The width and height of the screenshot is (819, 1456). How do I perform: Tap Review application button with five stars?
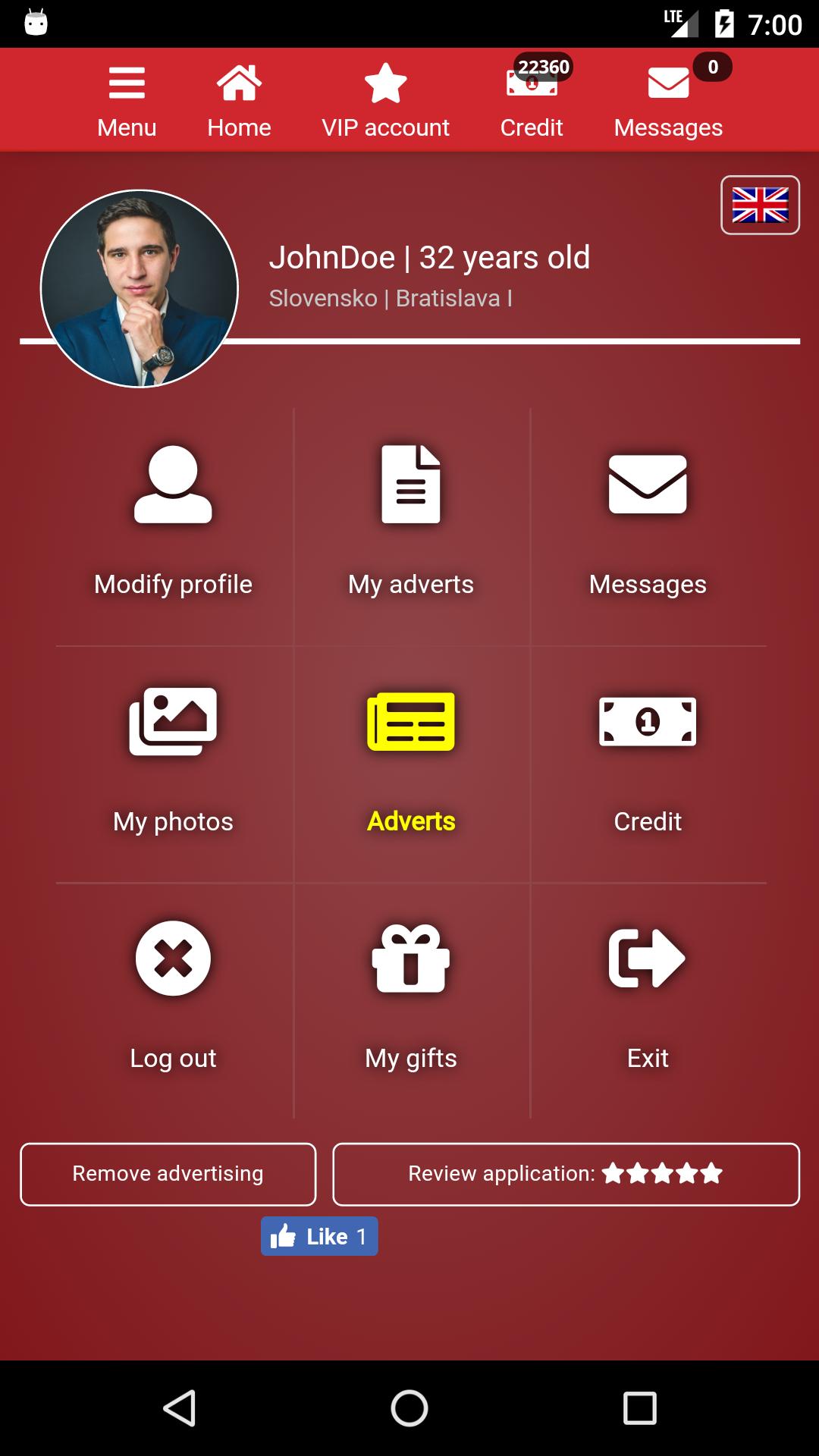tap(566, 1174)
